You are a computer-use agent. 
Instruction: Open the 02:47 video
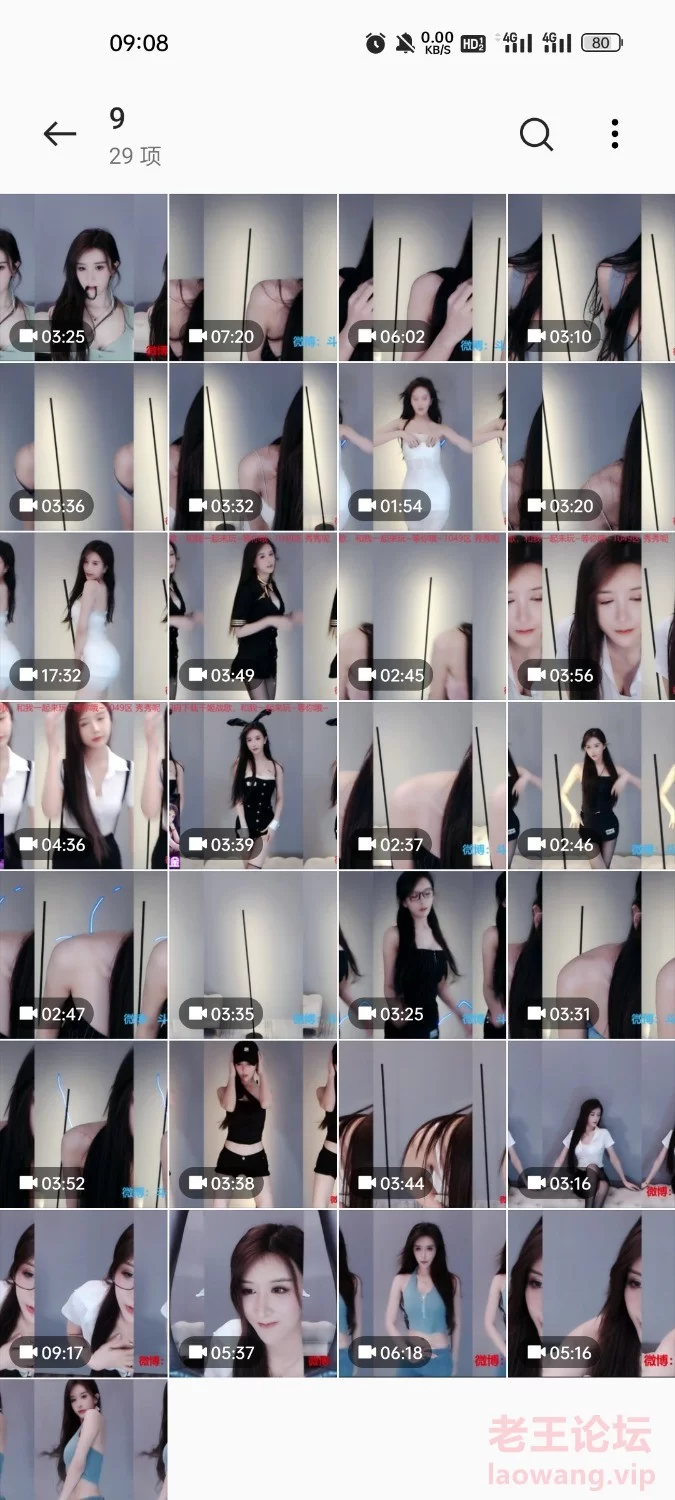83,954
